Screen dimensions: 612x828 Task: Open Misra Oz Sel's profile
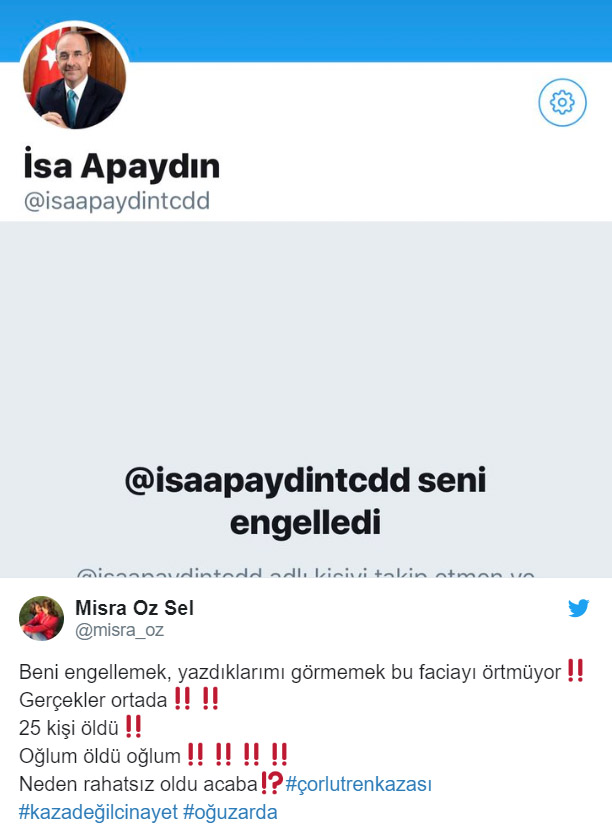tap(134, 608)
